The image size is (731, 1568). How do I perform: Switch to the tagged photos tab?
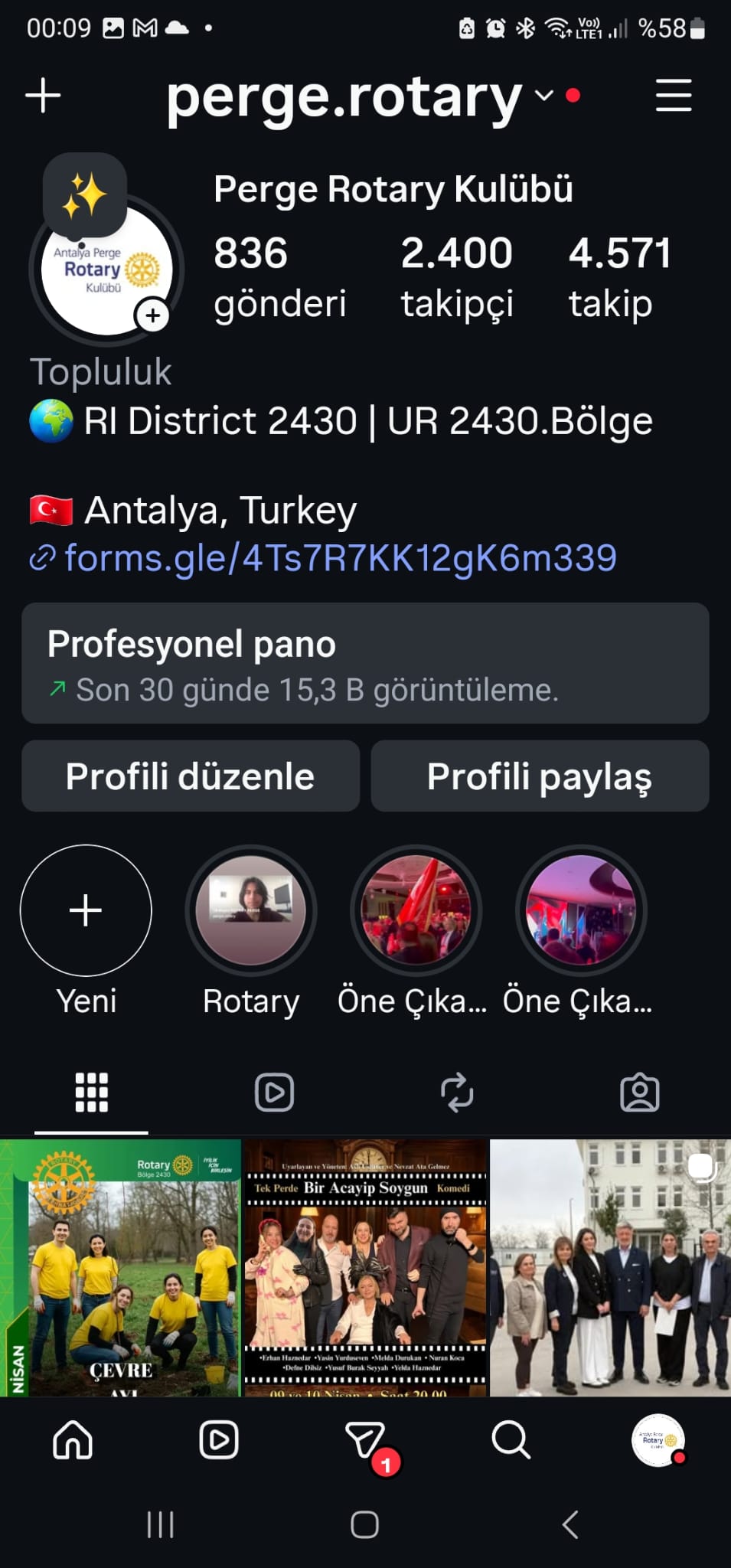point(639,1093)
